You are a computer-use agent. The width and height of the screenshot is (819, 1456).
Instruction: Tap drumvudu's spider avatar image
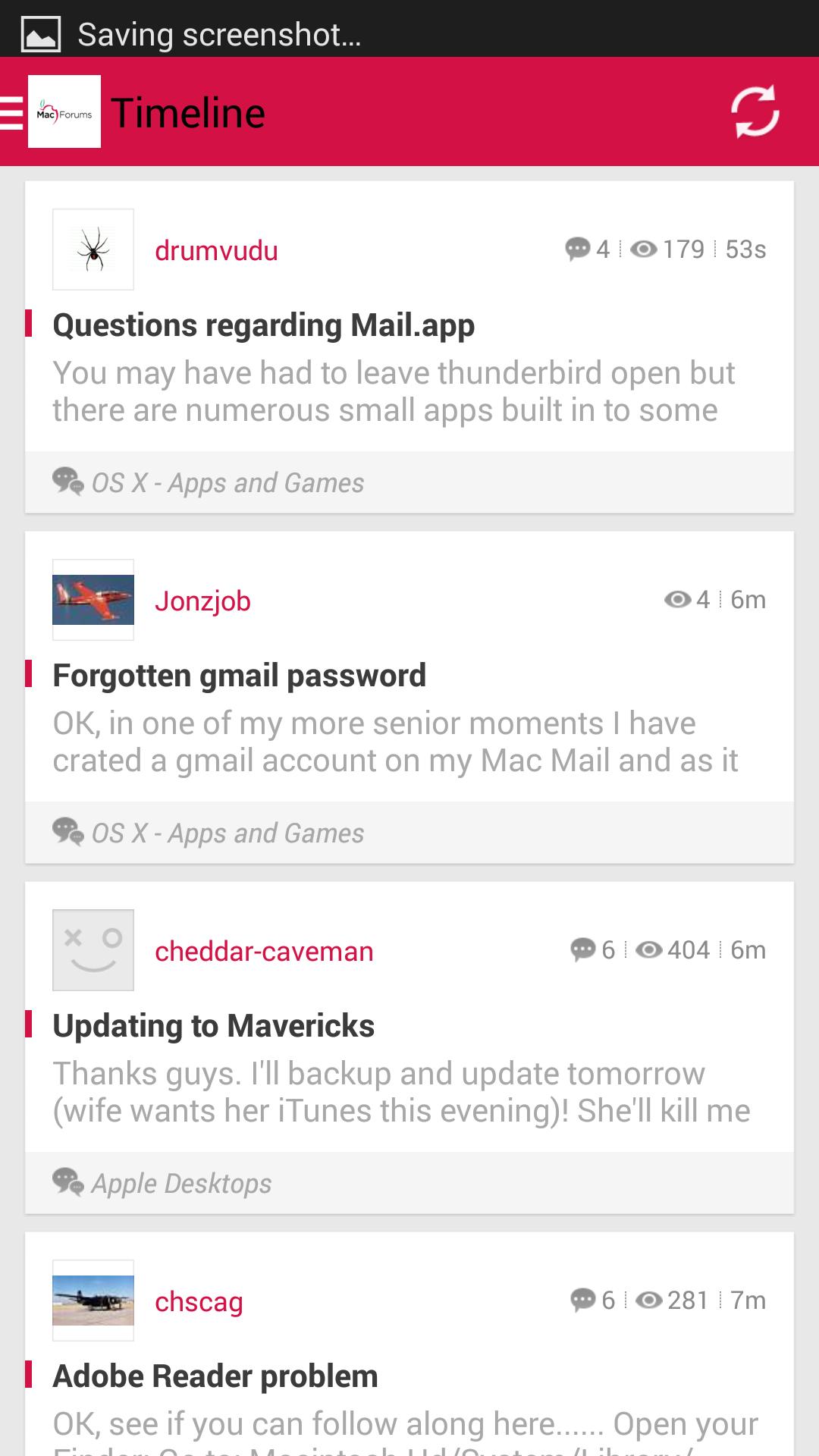click(x=93, y=249)
